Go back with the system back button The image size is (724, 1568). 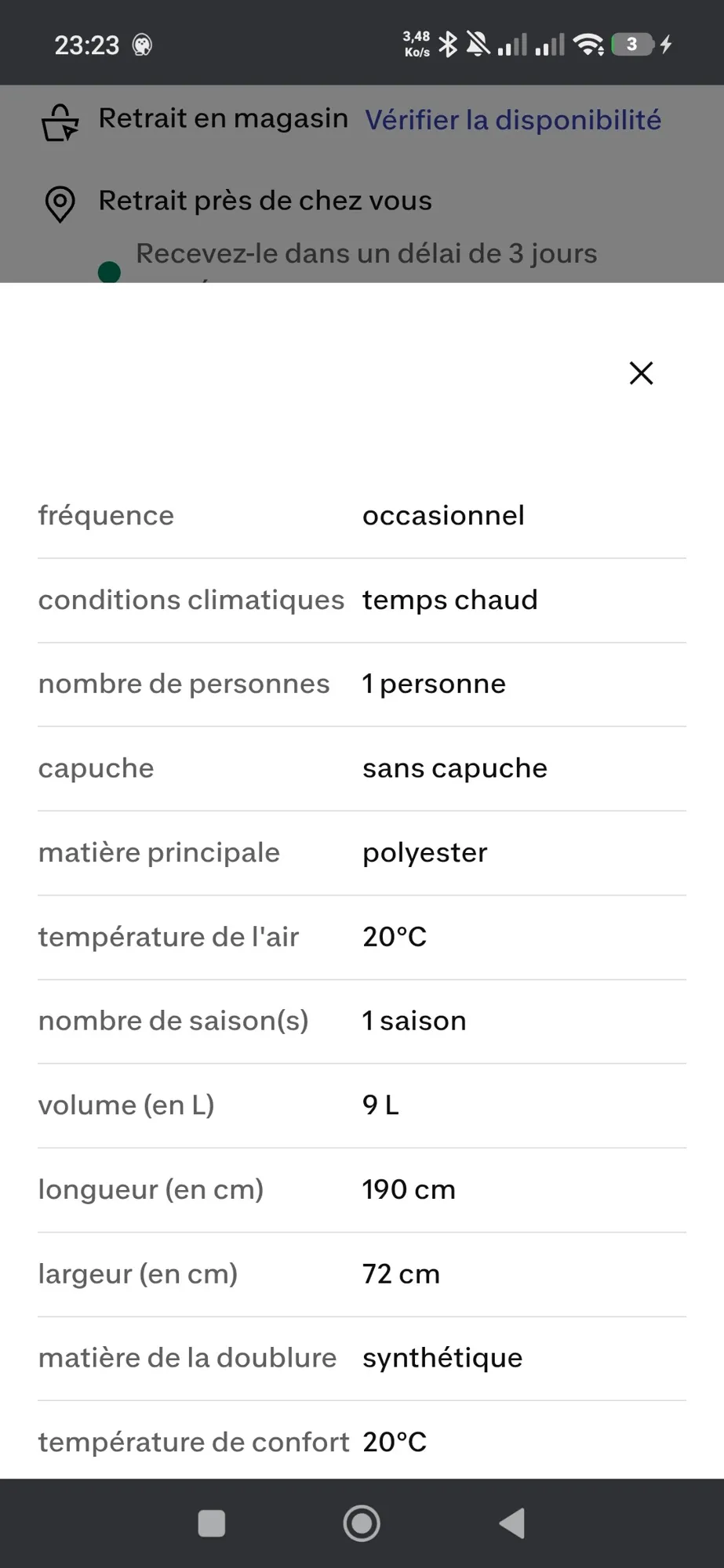pos(512,1523)
